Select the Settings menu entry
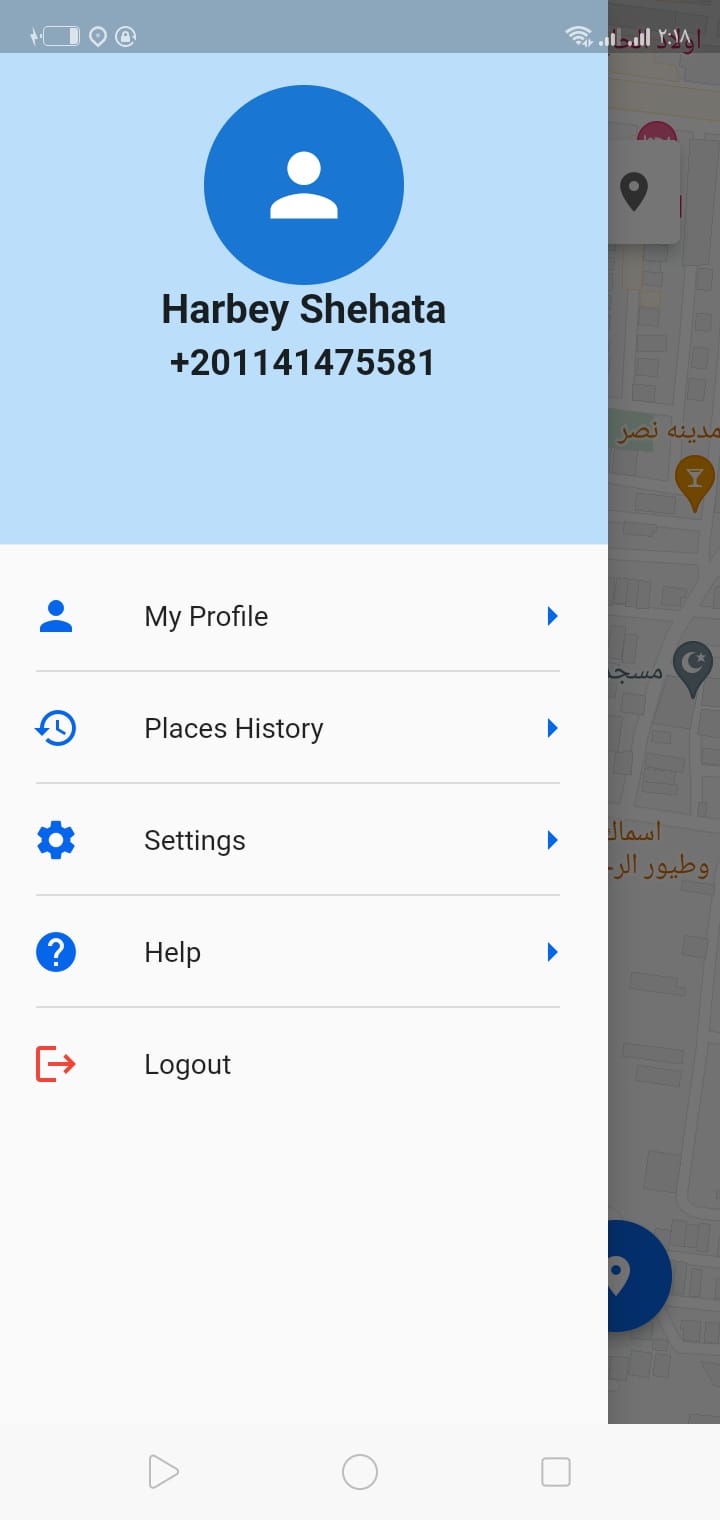This screenshot has width=720, height=1520. [194, 840]
